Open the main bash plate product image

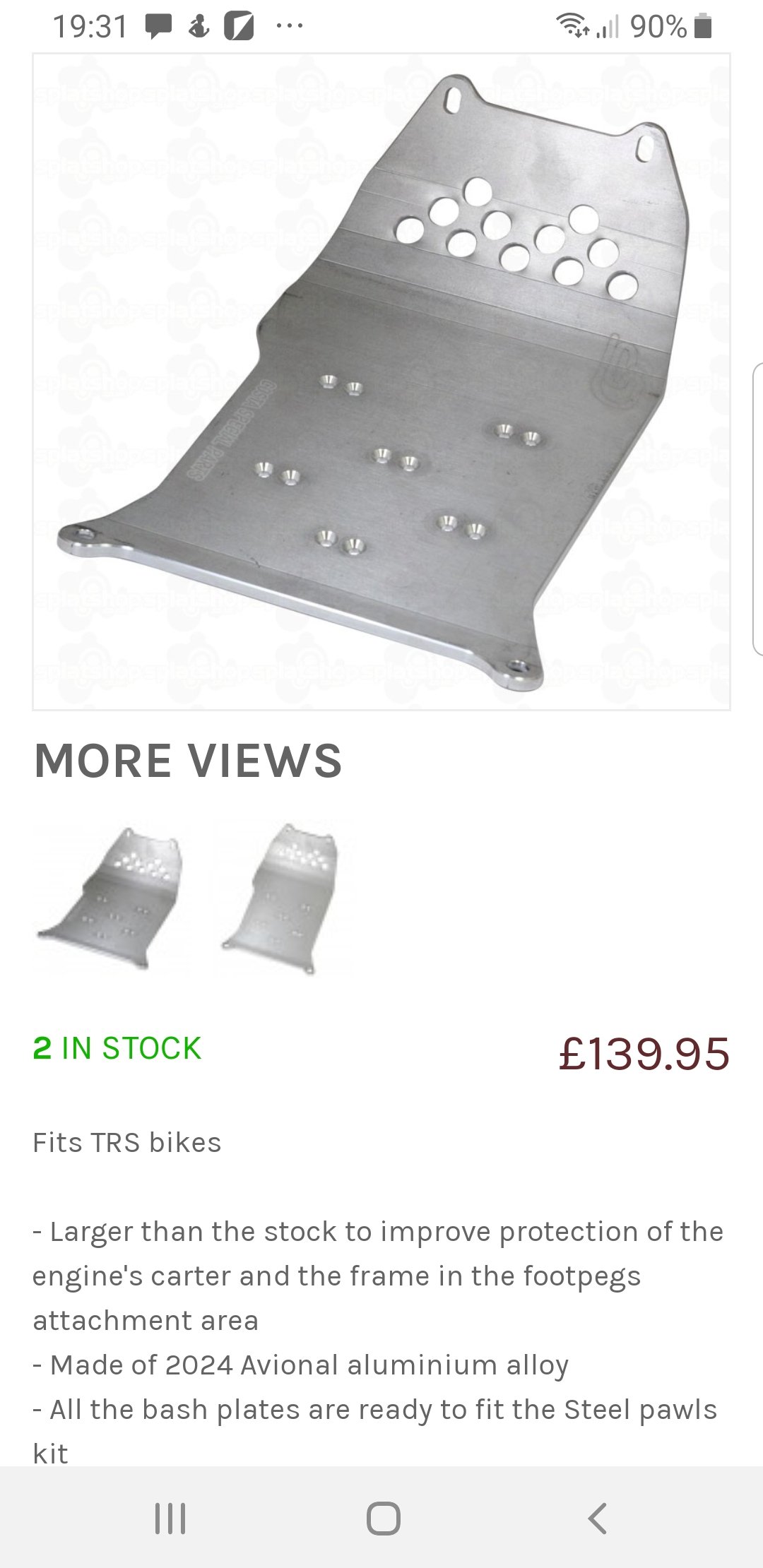[381, 381]
